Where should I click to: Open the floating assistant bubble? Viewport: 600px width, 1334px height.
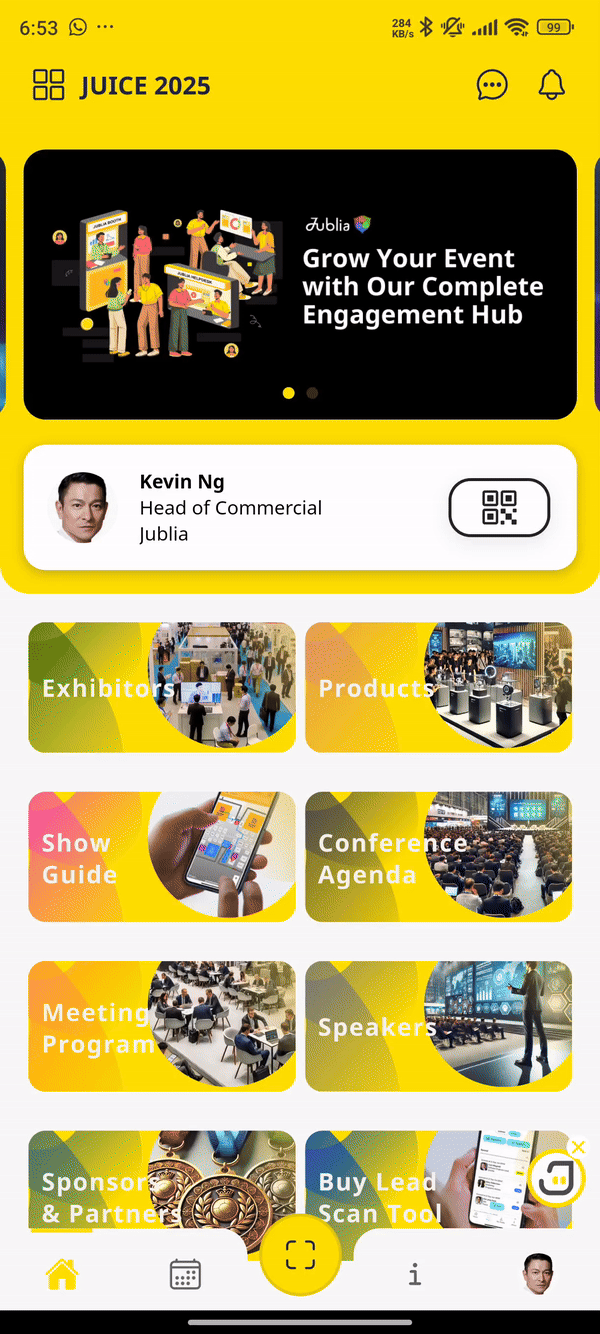[x=554, y=1182]
